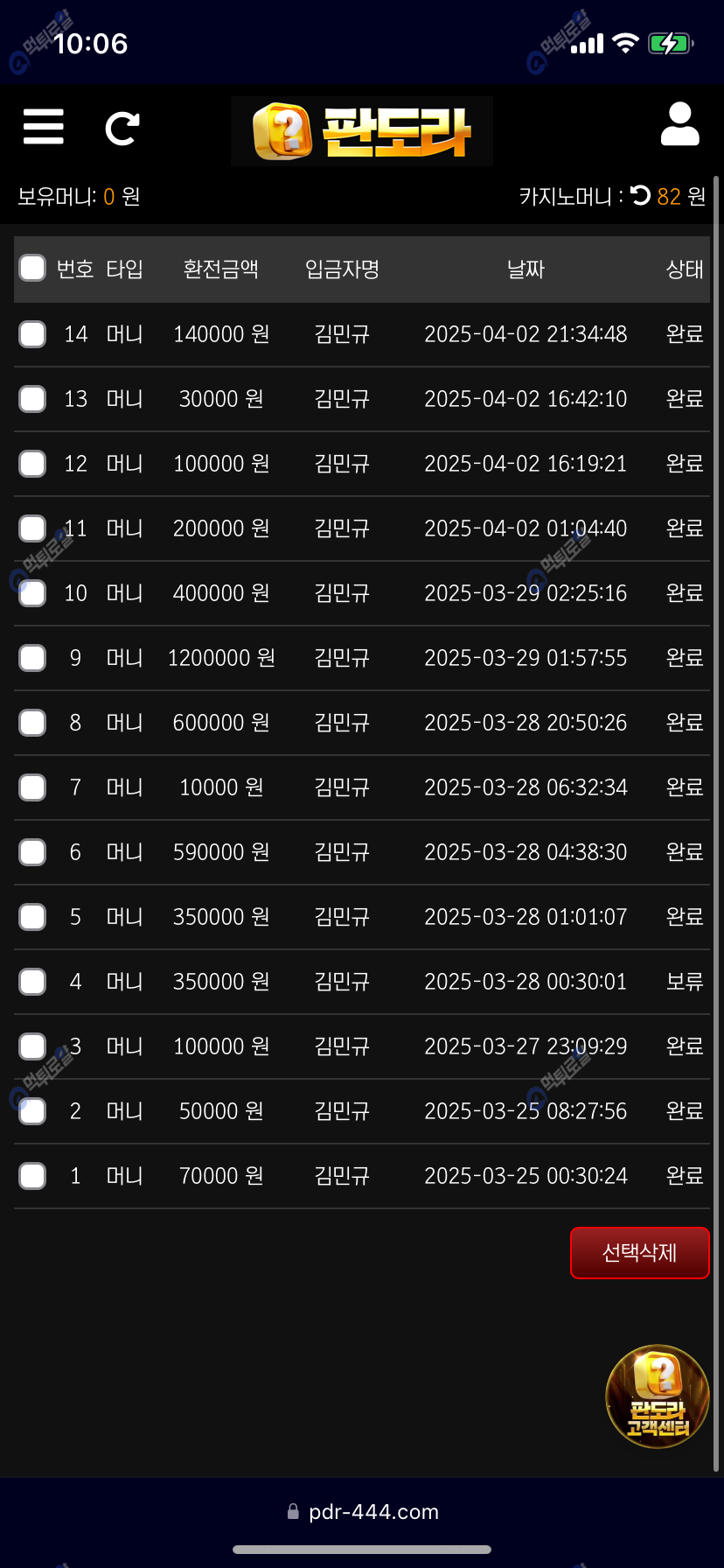Tick the checkbox for row 13
This screenshot has height=1568, width=724.
pos(32,398)
